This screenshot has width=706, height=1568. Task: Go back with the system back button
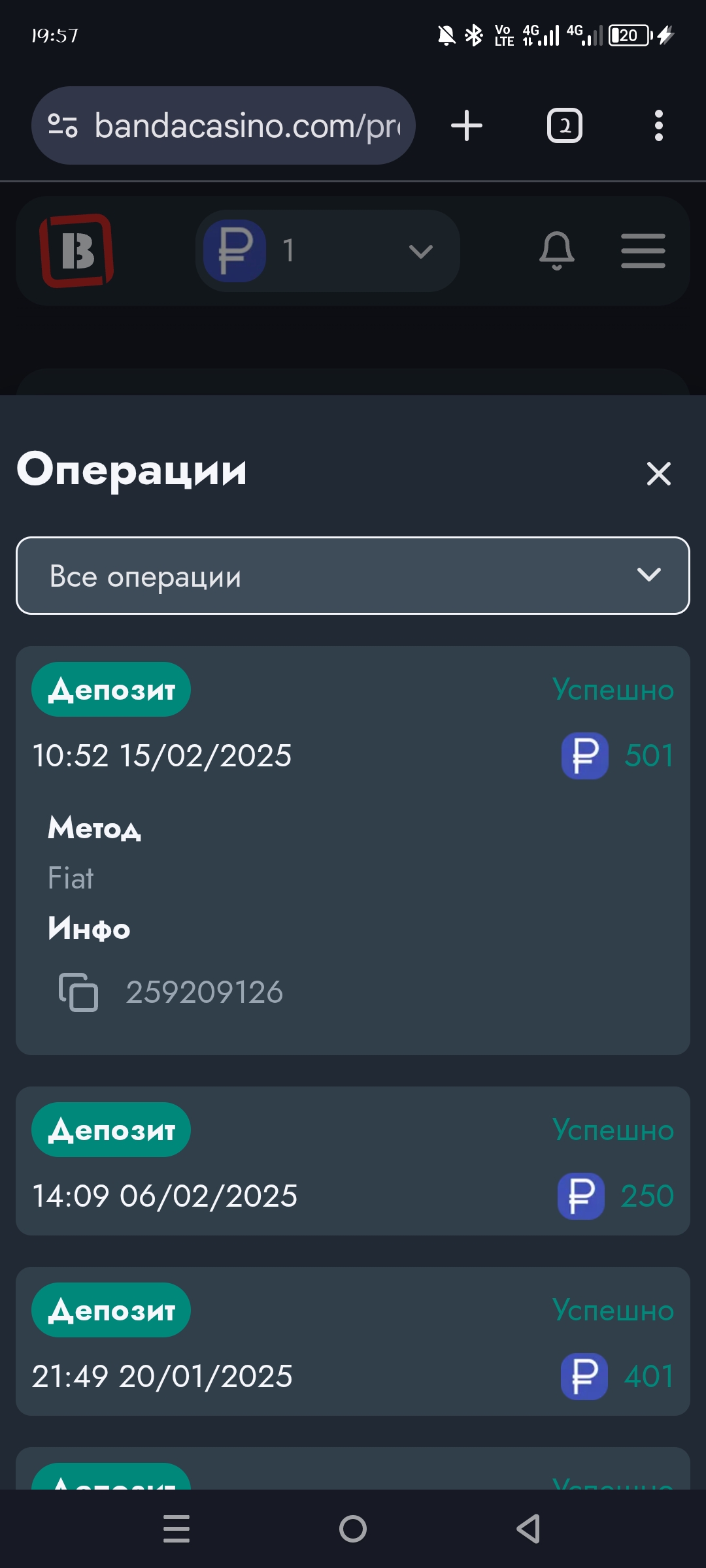click(x=528, y=1529)
